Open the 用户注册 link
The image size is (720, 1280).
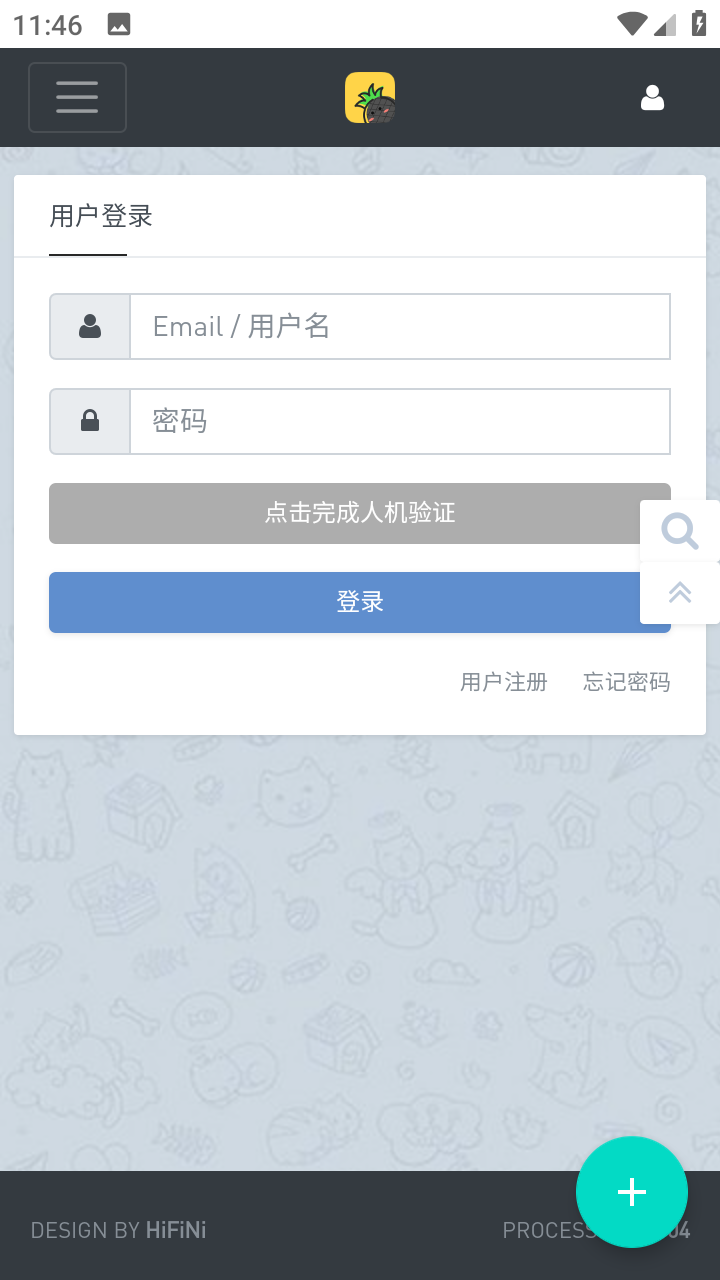[504, 682]
